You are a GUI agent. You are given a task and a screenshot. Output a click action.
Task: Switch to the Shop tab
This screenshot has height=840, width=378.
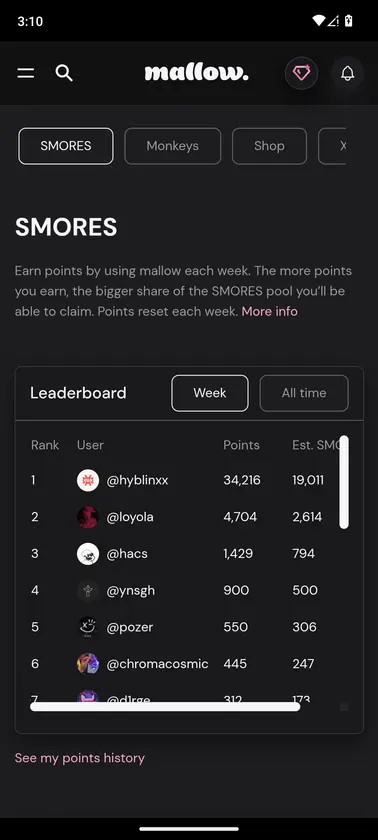click(x=269, y=146)
